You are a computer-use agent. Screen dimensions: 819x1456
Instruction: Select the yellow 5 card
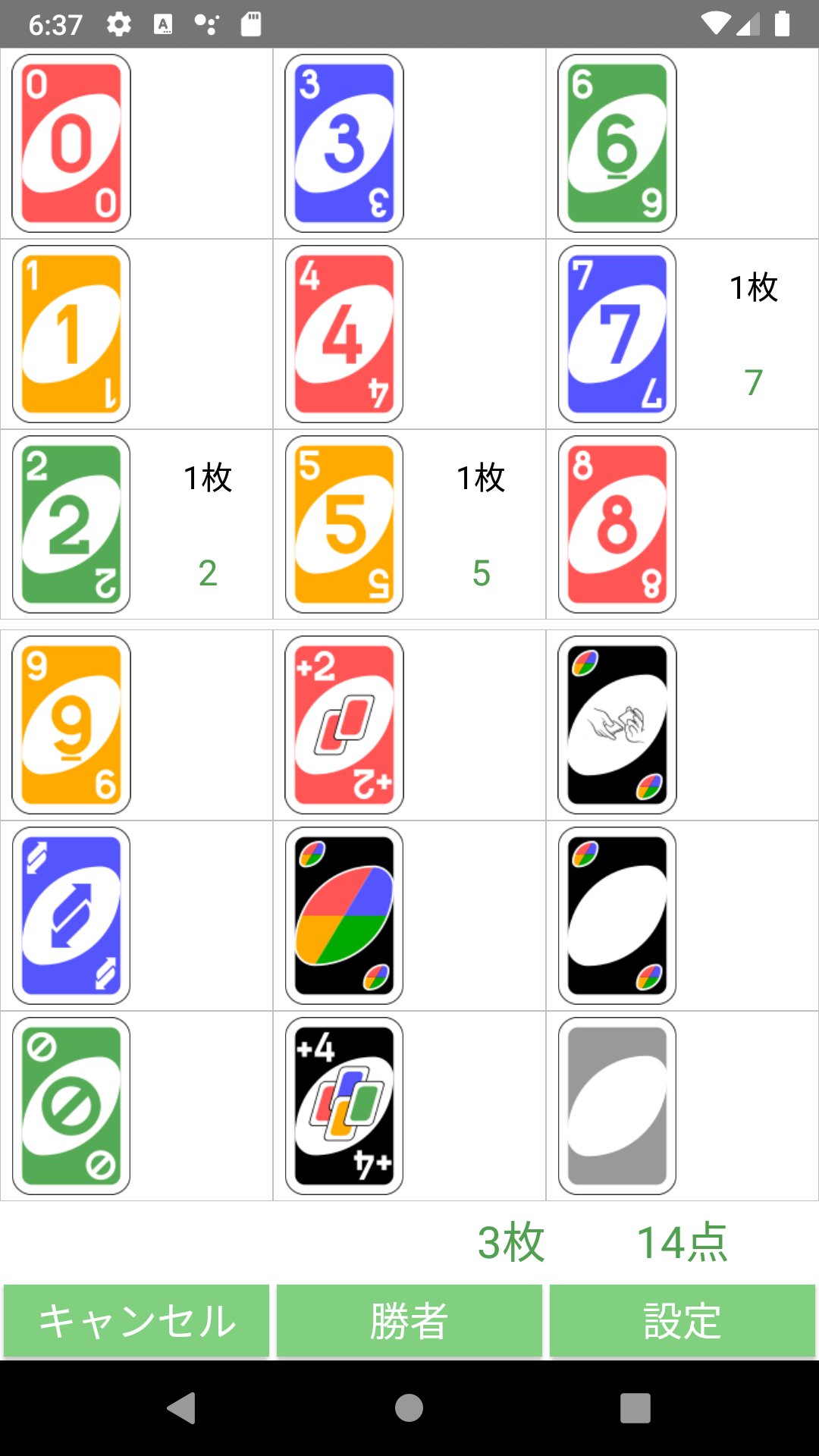(x=344, y=523)
